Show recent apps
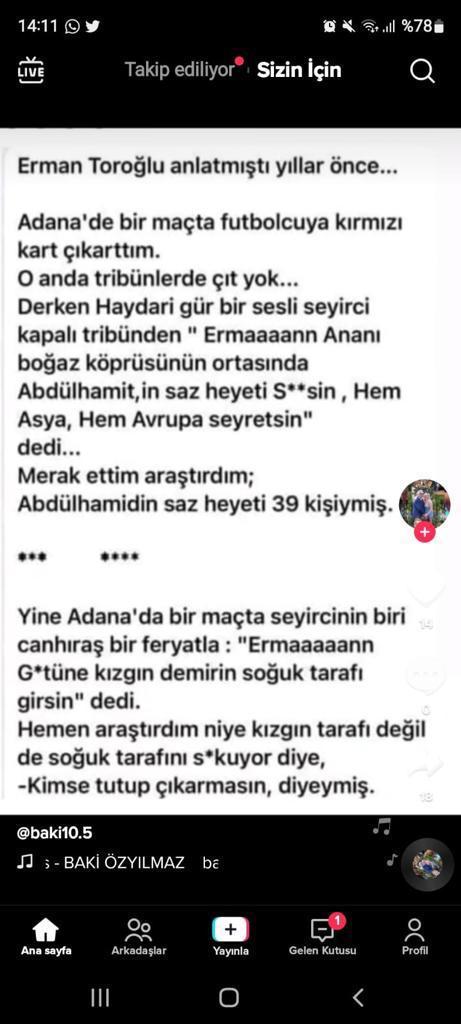Image resolution: width=461 pixels, height=1024 pixels. [x=100, y=997]
